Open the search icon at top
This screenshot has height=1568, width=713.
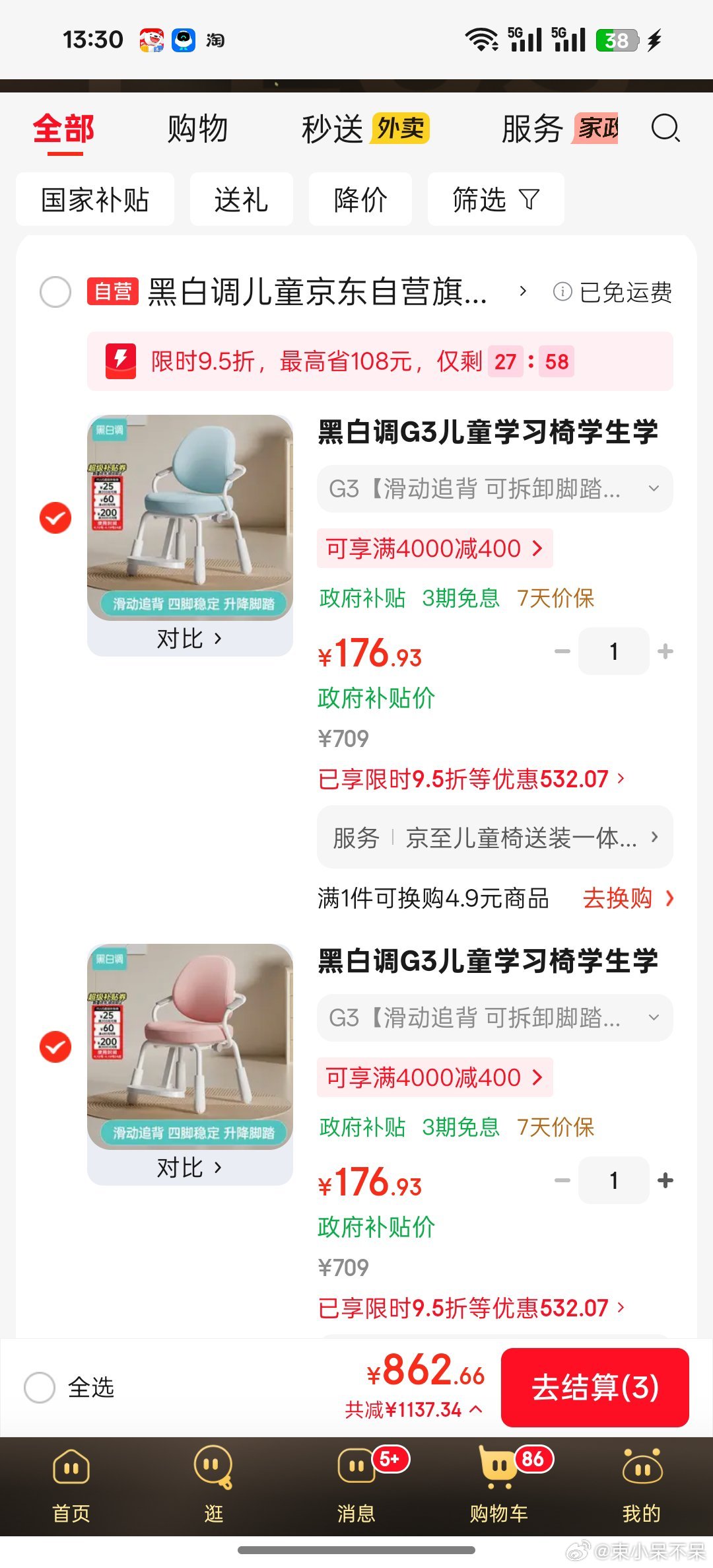665,128
